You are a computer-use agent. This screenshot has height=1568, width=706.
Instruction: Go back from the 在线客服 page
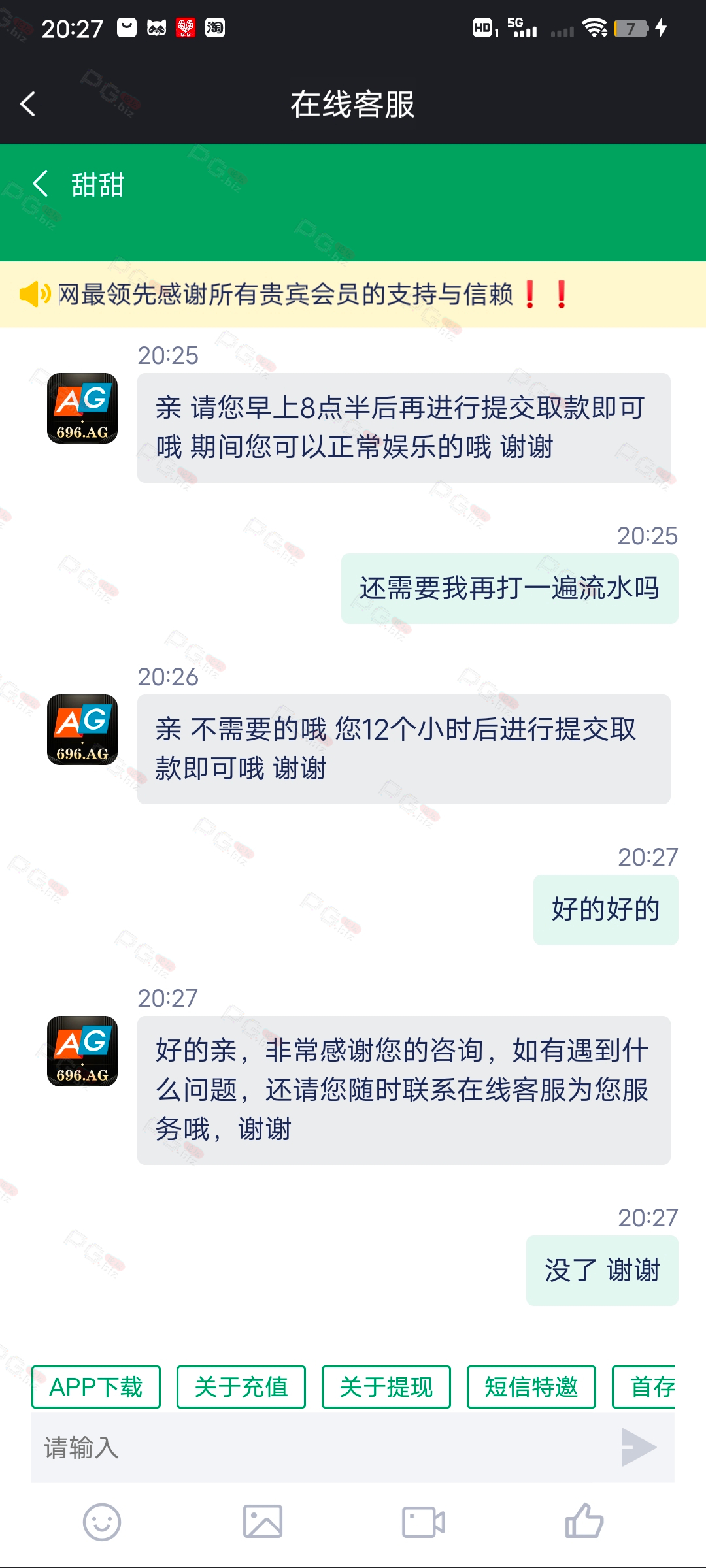(x=27, y=104)
